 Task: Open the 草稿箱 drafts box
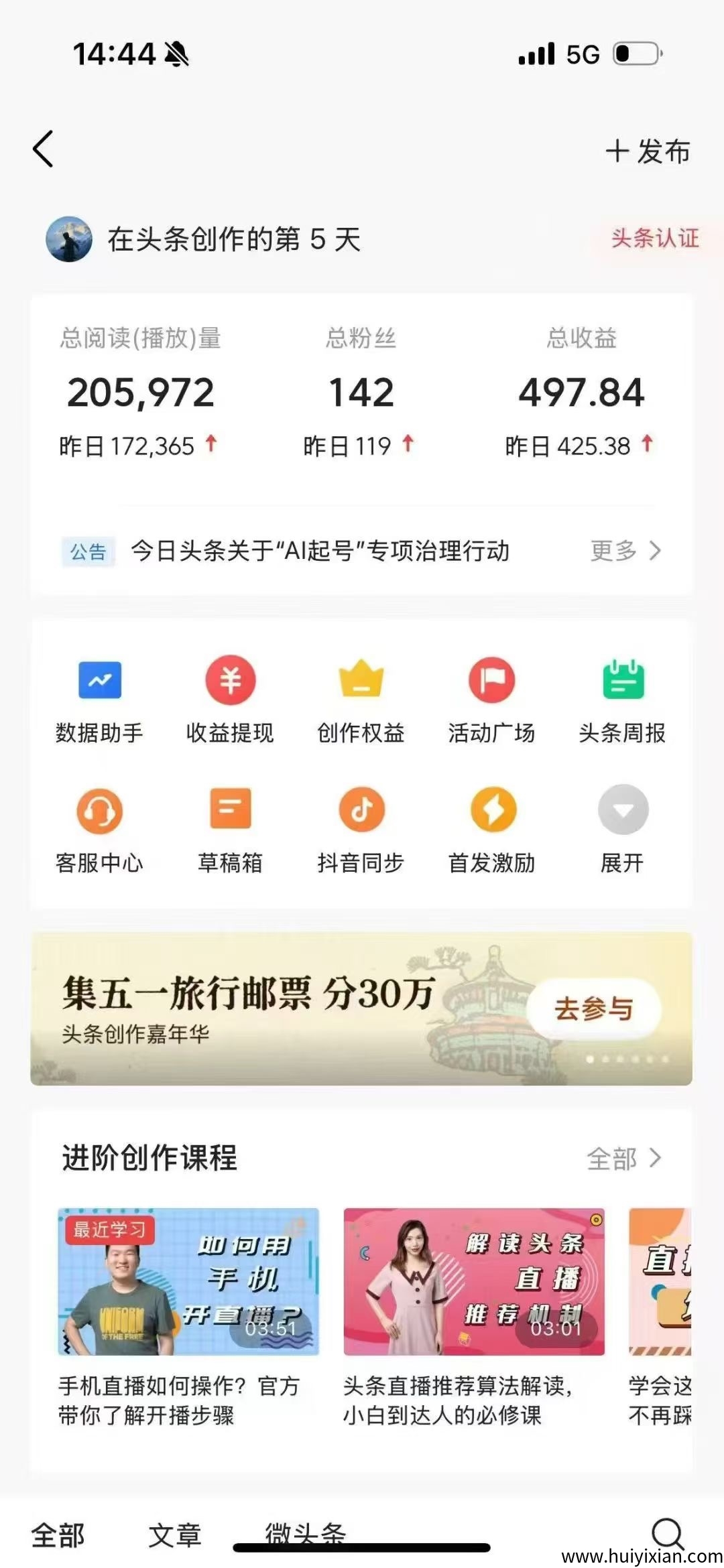point(231,828)
